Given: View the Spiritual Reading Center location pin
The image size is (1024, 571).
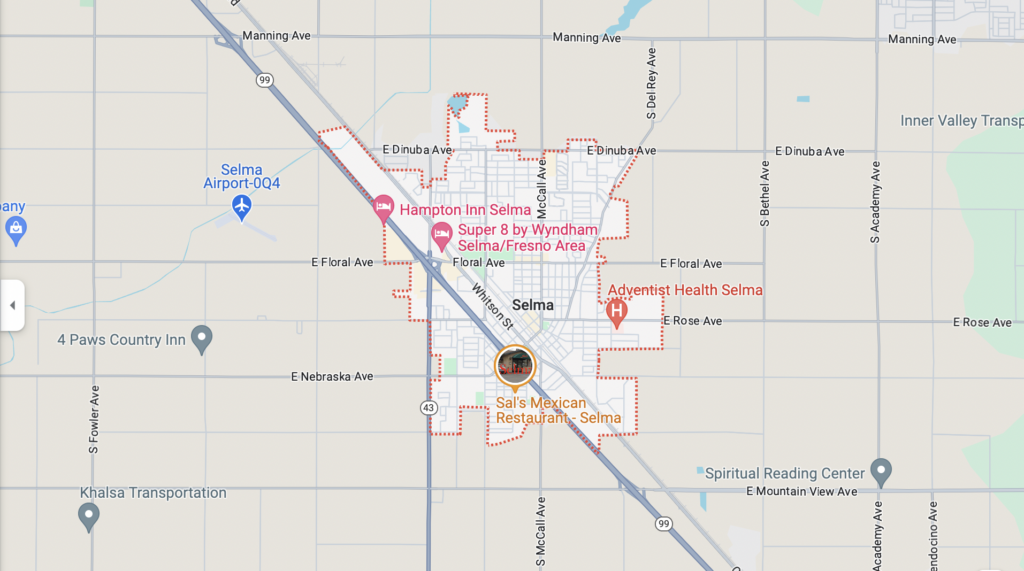Looking at the screenshot, I should coord(881,470).
